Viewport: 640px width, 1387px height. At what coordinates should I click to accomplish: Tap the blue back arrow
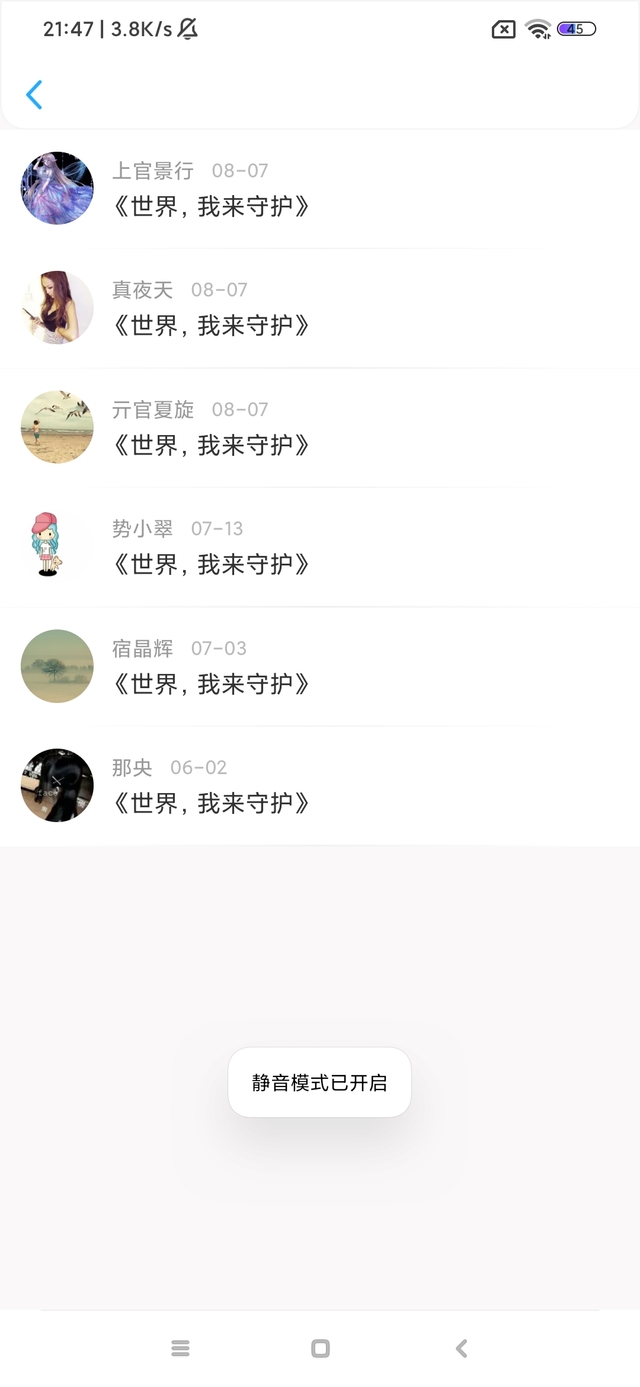(34, 95)
